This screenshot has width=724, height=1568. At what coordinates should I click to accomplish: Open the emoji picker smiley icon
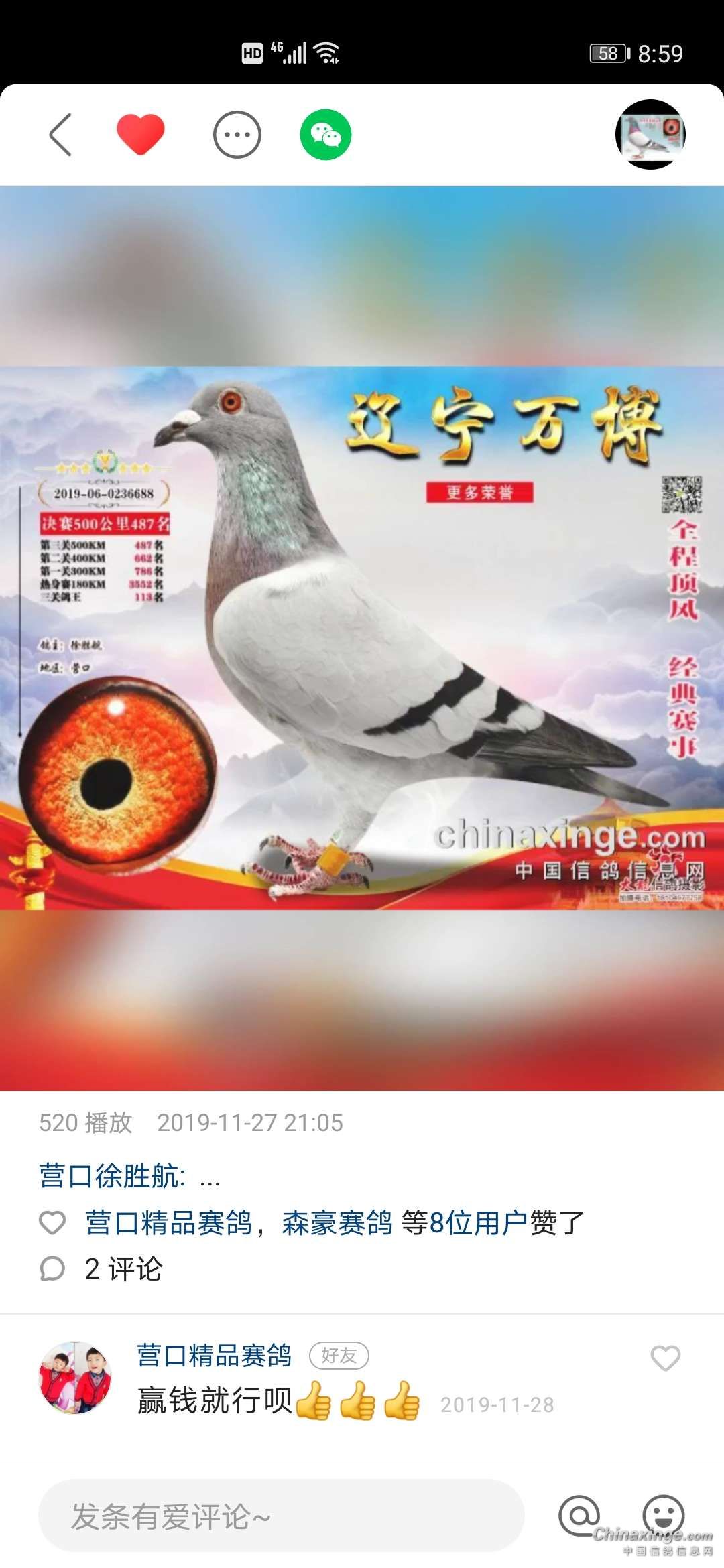click(663, 1515)
